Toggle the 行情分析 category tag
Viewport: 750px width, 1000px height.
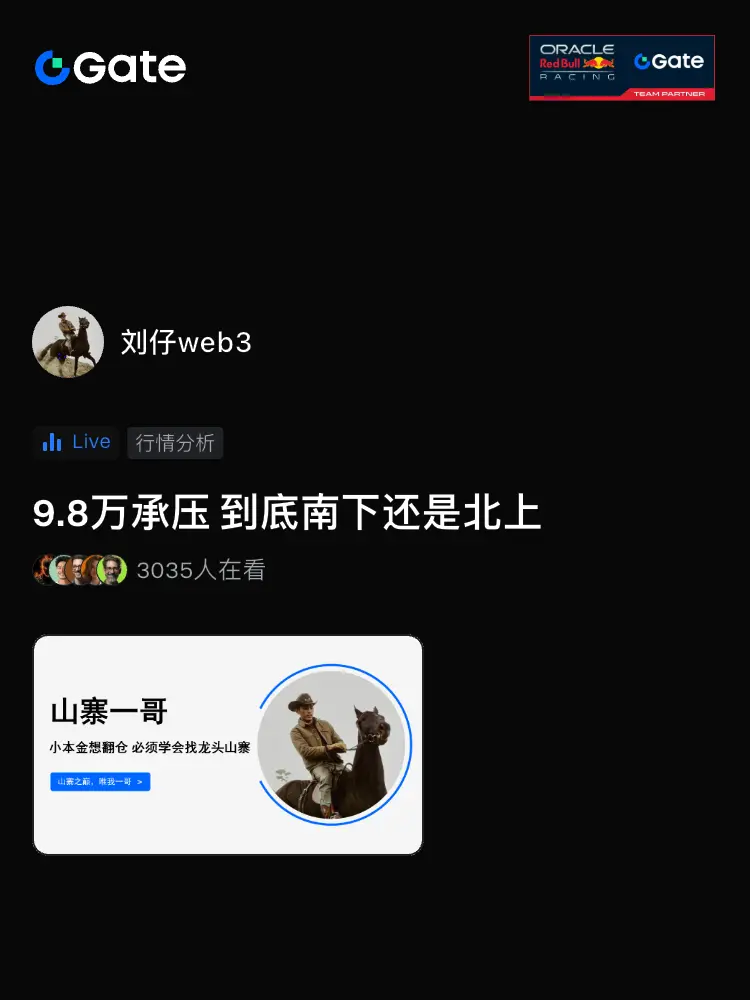[x=176, y=442]
